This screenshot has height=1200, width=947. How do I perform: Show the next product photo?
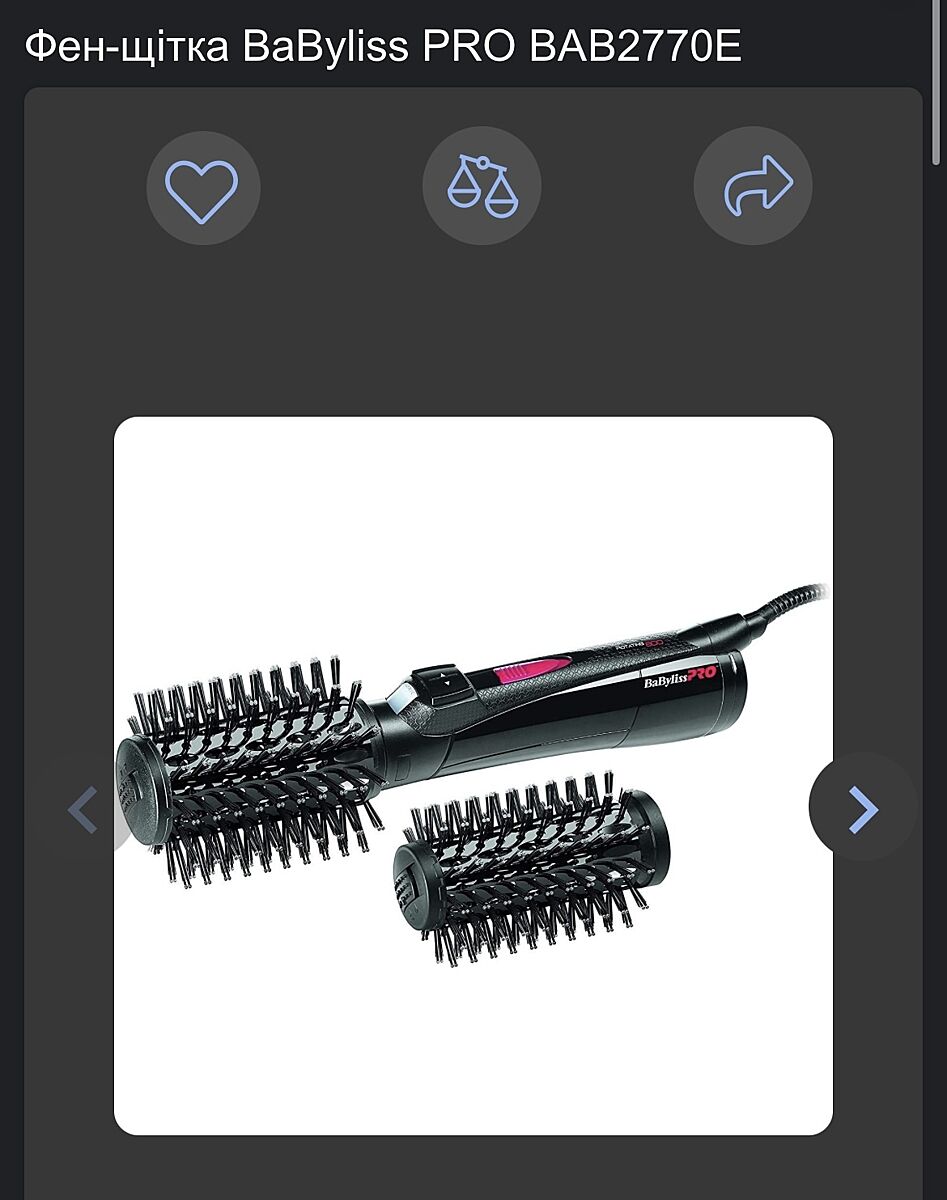[863, 808]
